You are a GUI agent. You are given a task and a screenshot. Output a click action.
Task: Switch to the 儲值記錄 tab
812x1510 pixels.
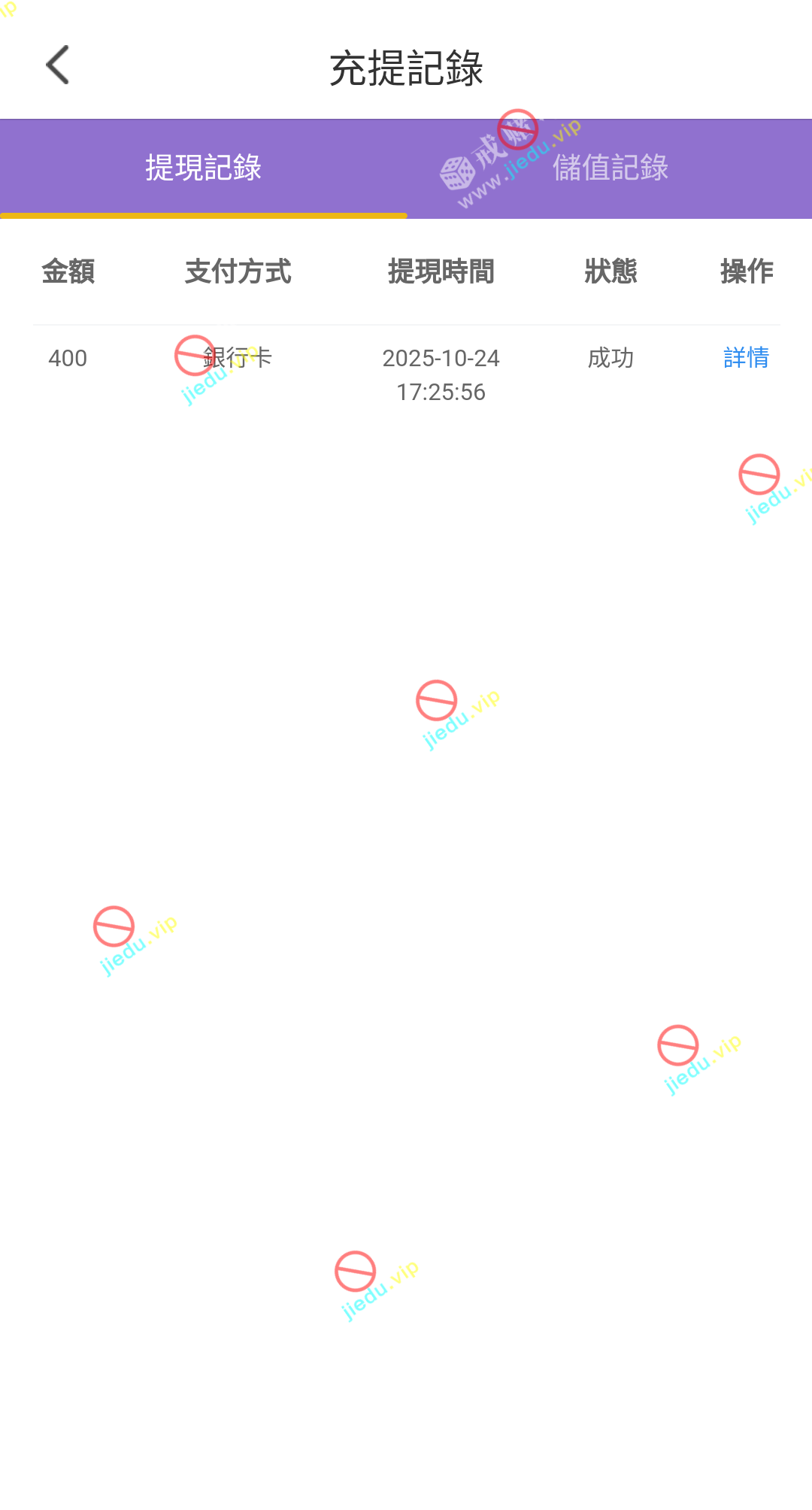[x=610, y=168]
